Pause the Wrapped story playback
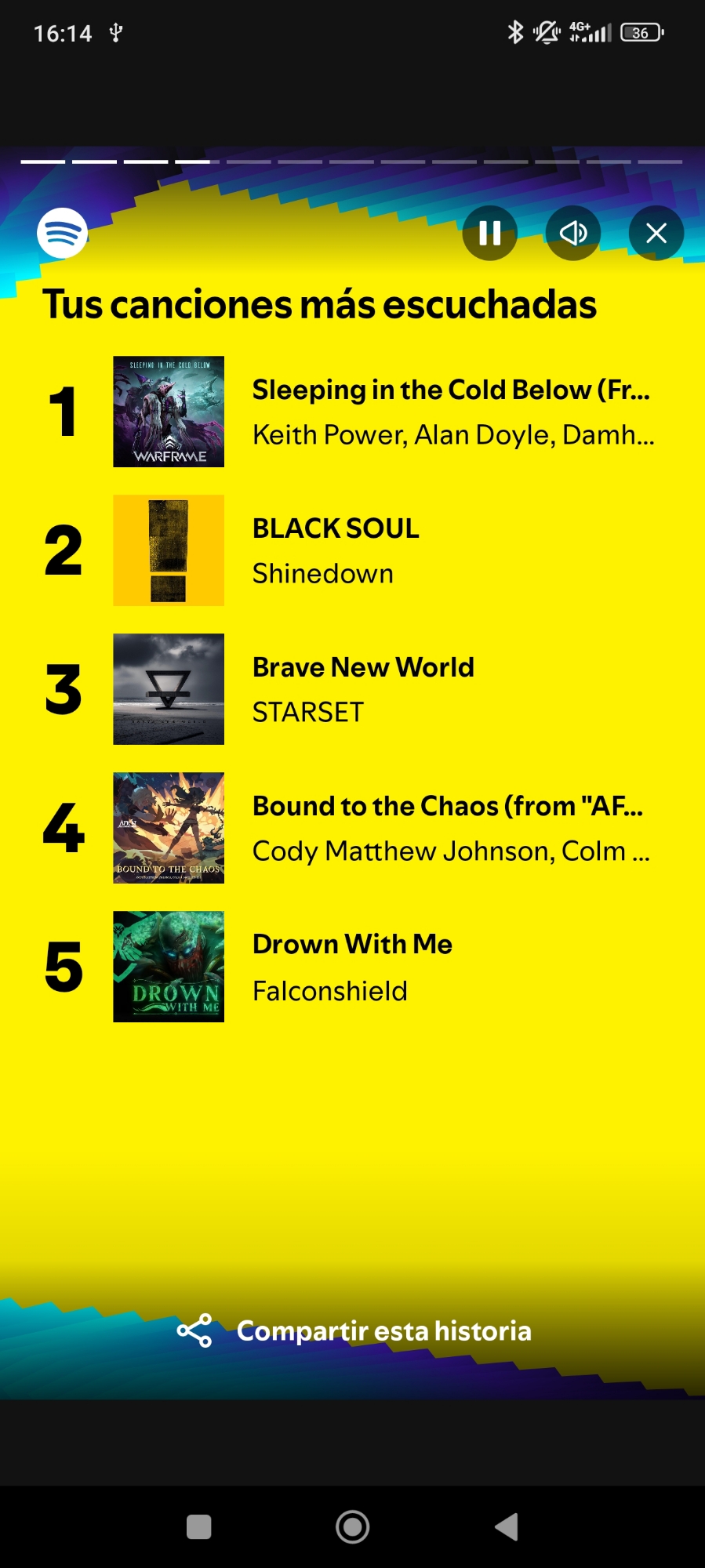Screen dimensions: 705x1568 [489, 233]
